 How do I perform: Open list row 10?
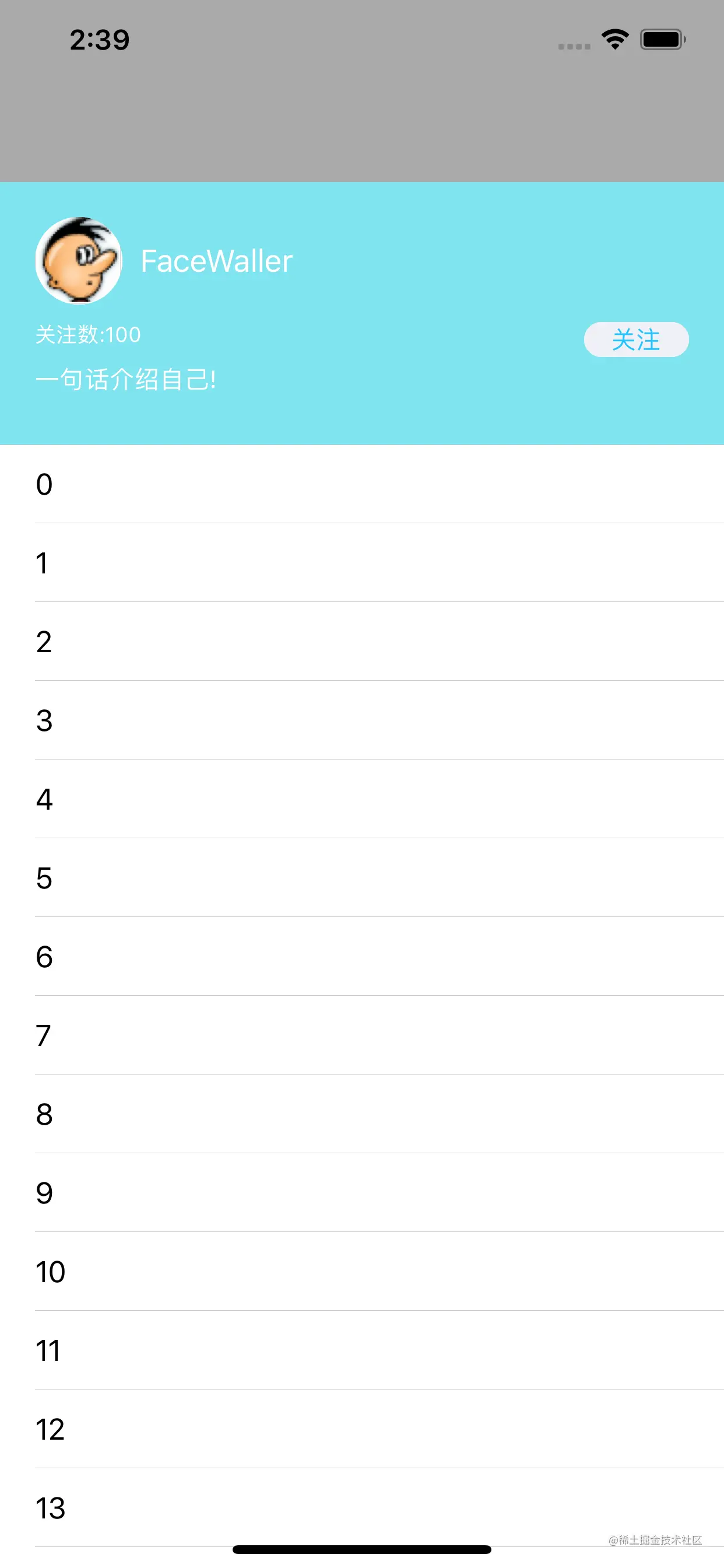click(361, 1271)
